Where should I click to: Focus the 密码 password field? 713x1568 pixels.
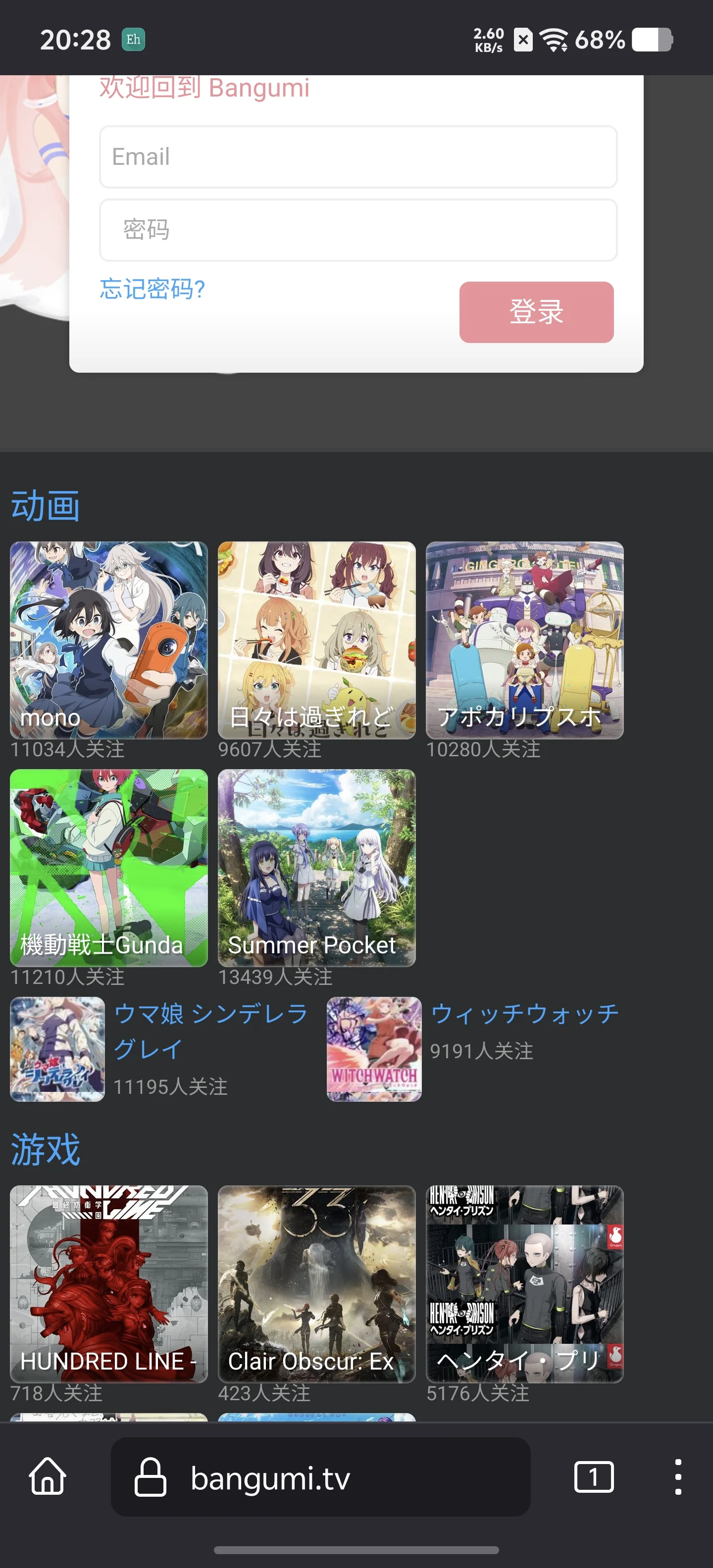click(x=358, y=230)
